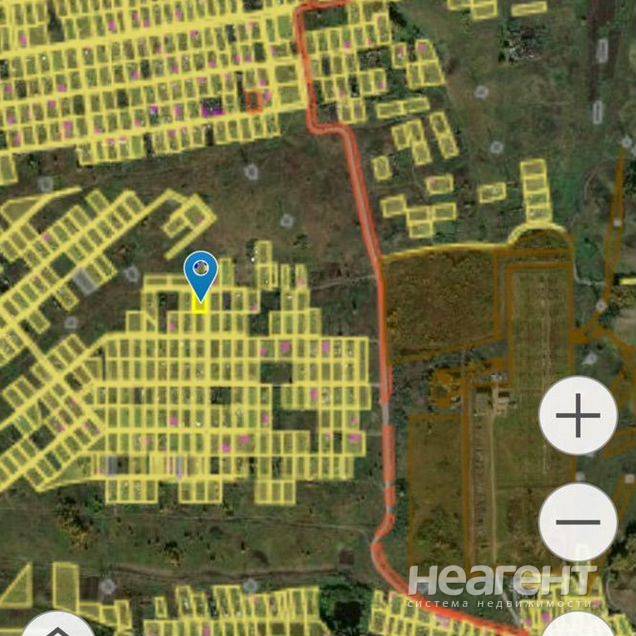Image resolution: width=636 pixels, height=636 pixels.
Task: Zoom in on the map
Action: pos(577,415)
